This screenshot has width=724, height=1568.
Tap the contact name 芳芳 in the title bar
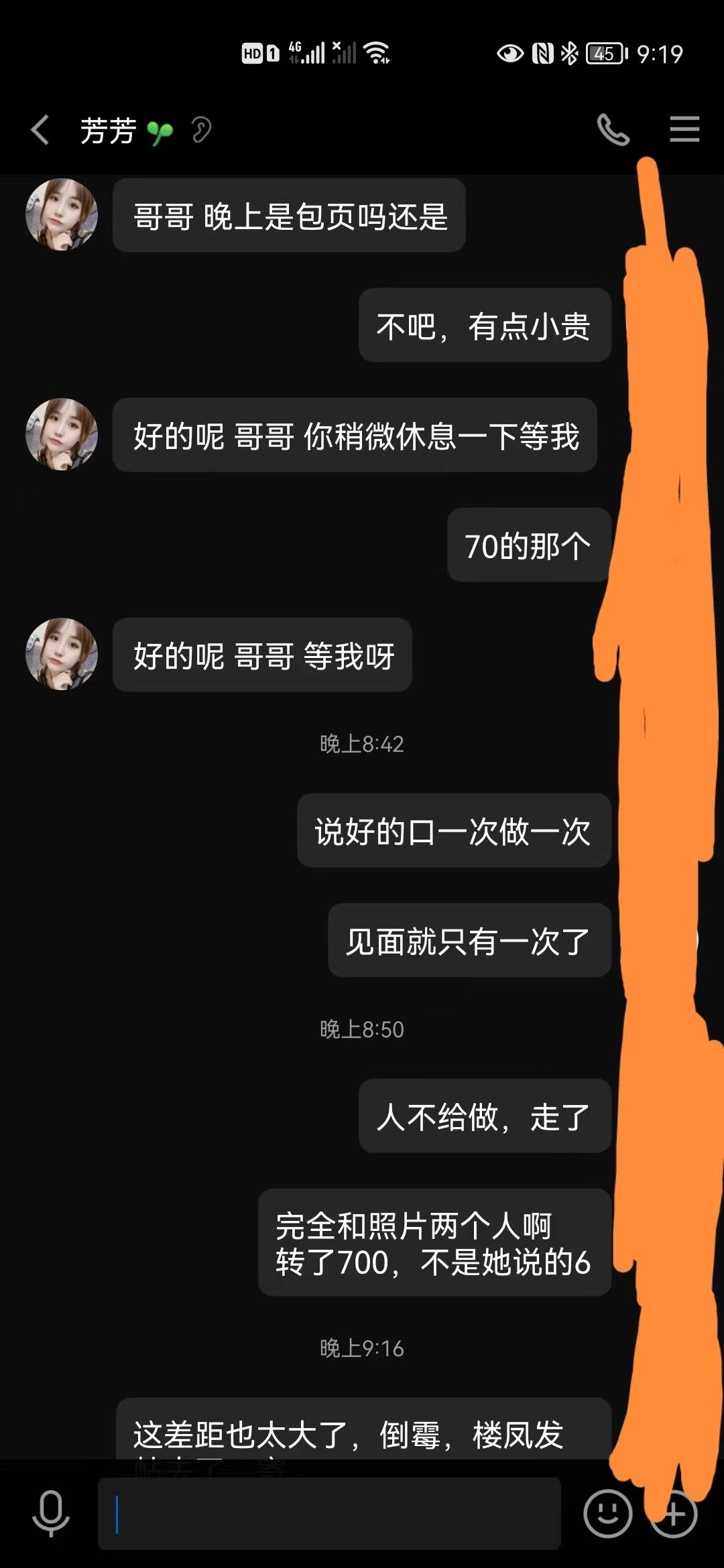(x=107, y=131)
